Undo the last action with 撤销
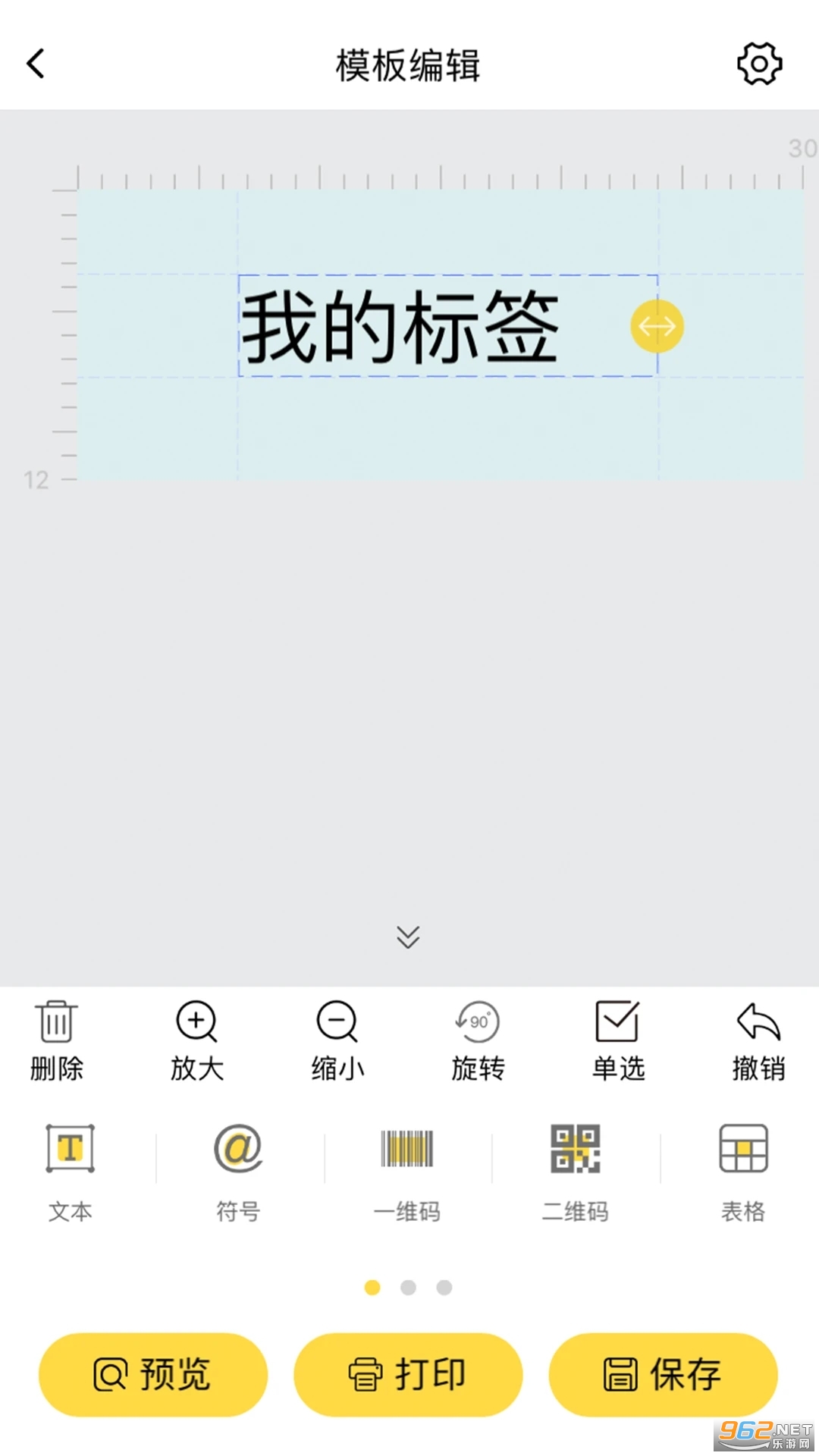 coord(758,1040)
